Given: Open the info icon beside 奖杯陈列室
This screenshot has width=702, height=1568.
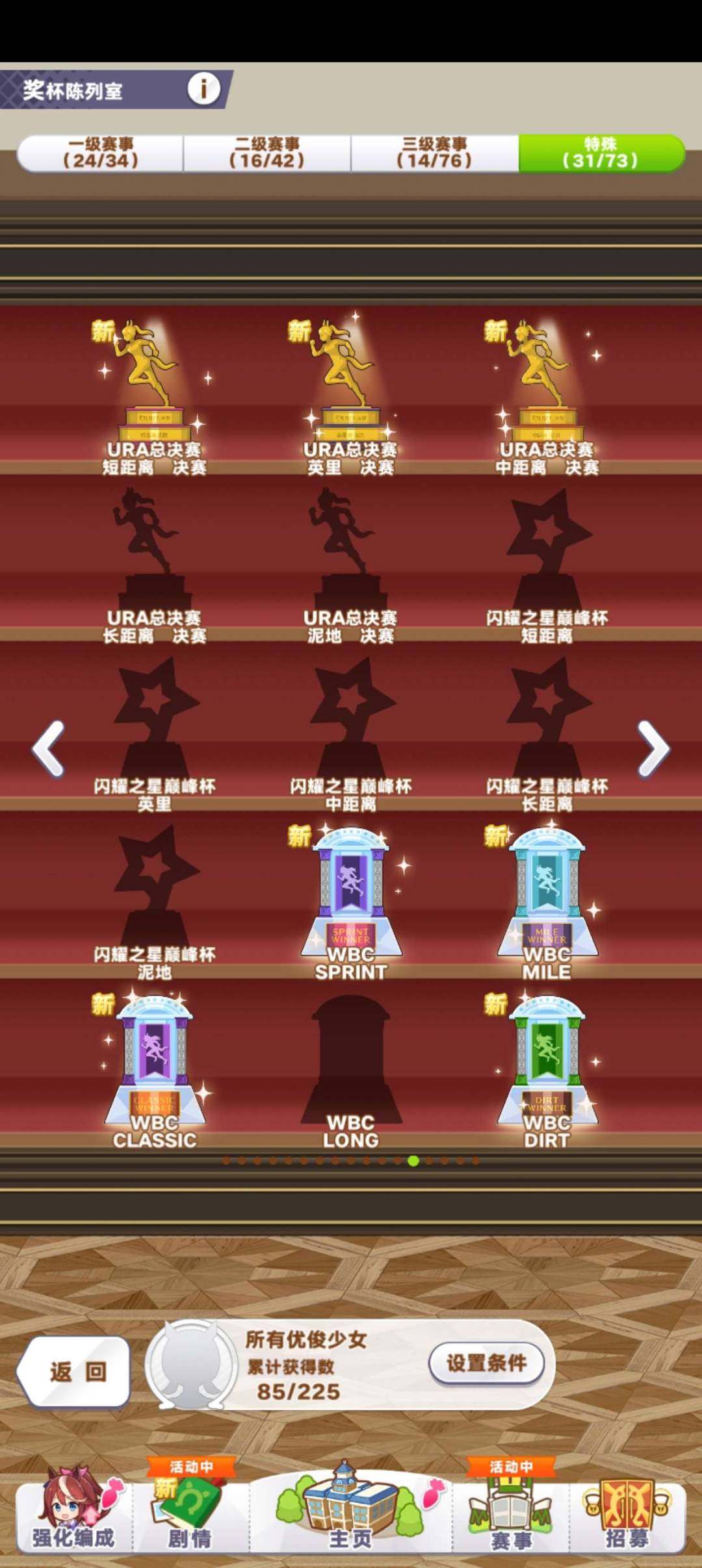Looking at the screenshot, I should coord(204,88).
